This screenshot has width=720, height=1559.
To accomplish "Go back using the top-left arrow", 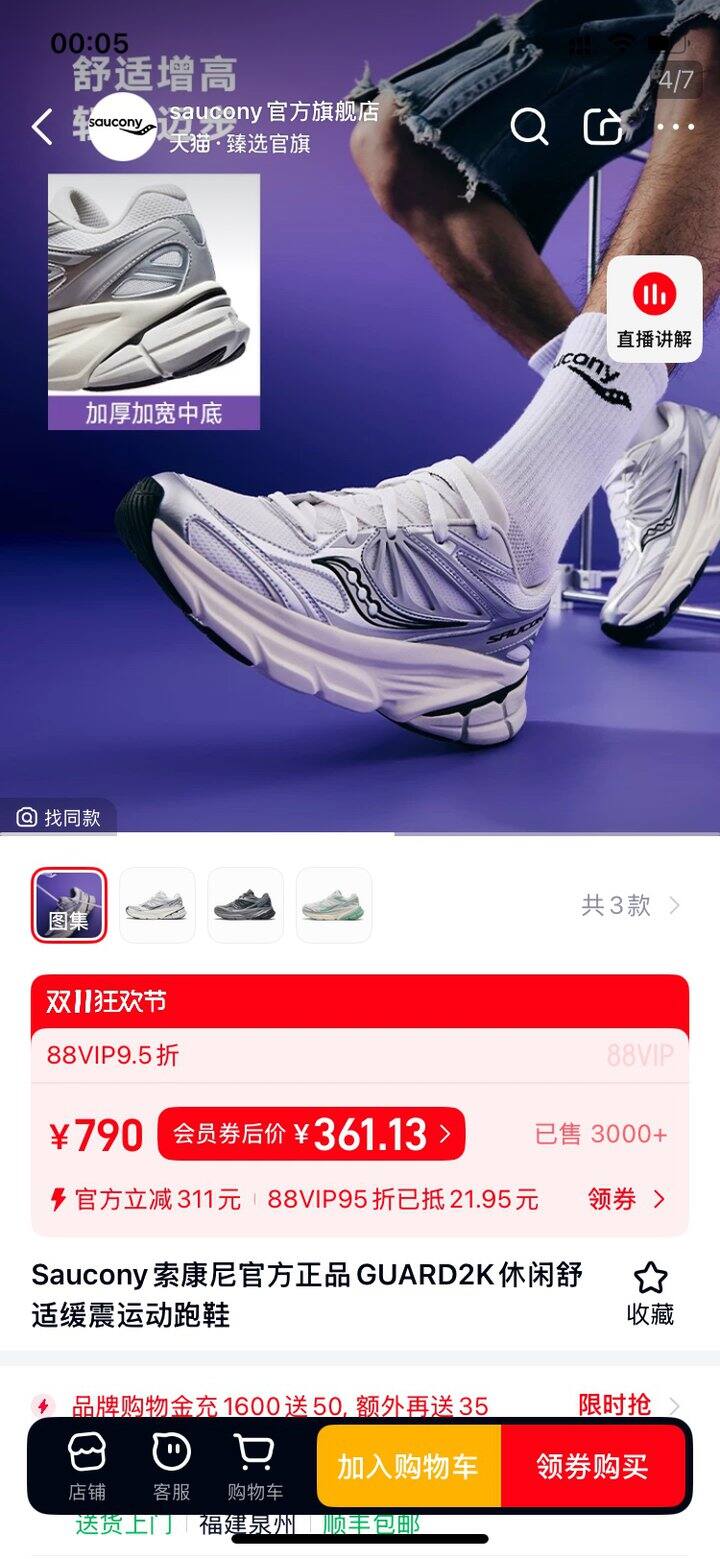I will click(42, 127).
